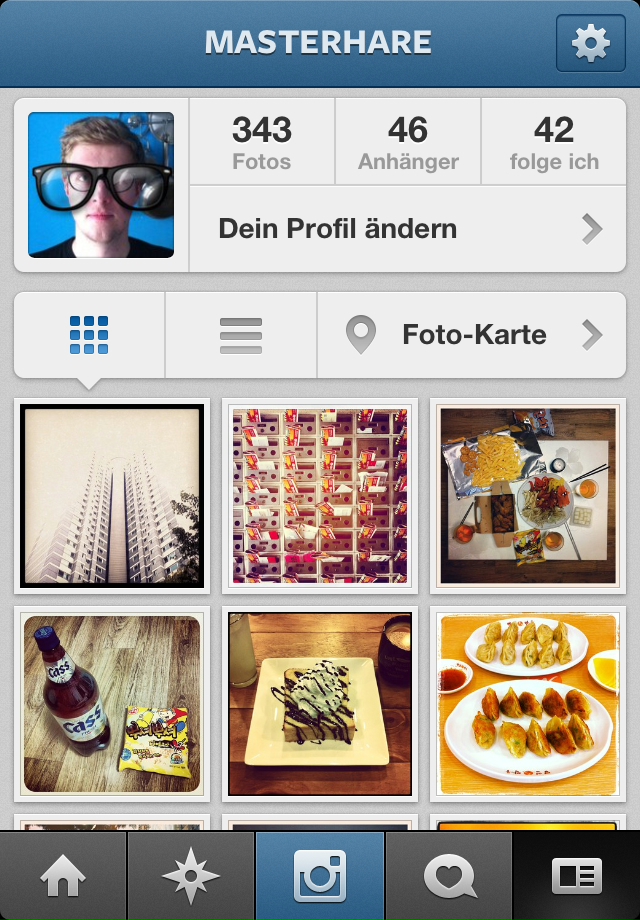Screen dimensions: 640x920
Task: View the photo of fries and snacks on a table
Action: pos(528,496)
